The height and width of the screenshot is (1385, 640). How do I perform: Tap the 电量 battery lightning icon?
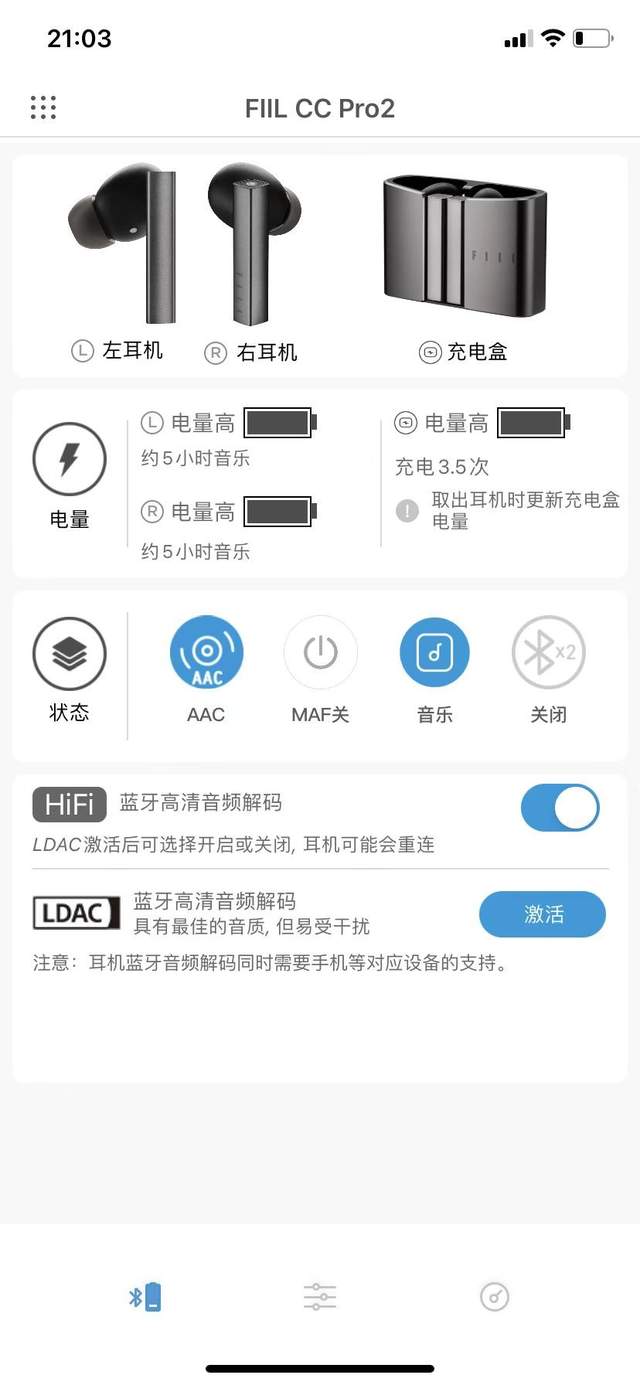click(69, 460)
